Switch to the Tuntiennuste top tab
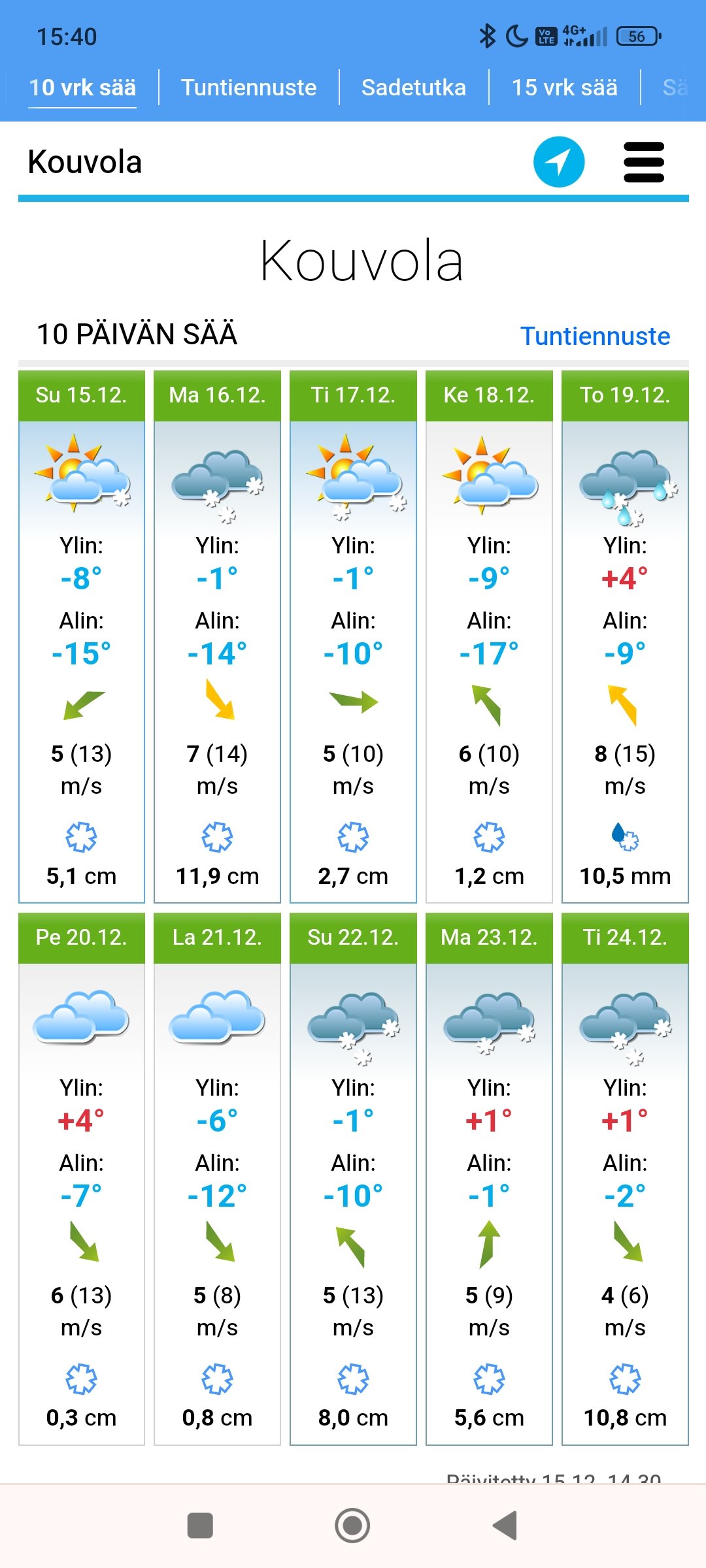The width and height of the screenshot is (706, 1568). tap(248, 88)
